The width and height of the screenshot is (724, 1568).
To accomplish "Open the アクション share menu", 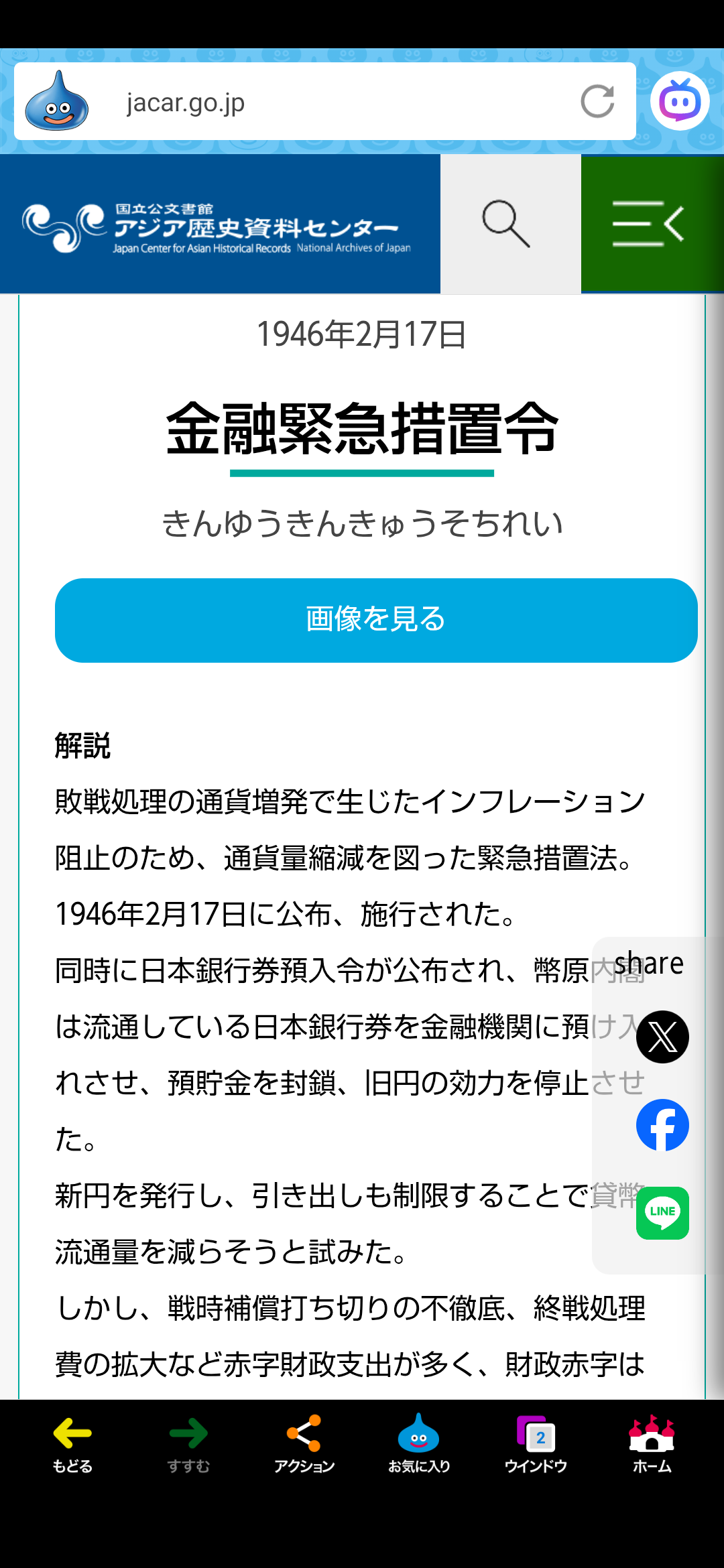I will [304, 1445].
